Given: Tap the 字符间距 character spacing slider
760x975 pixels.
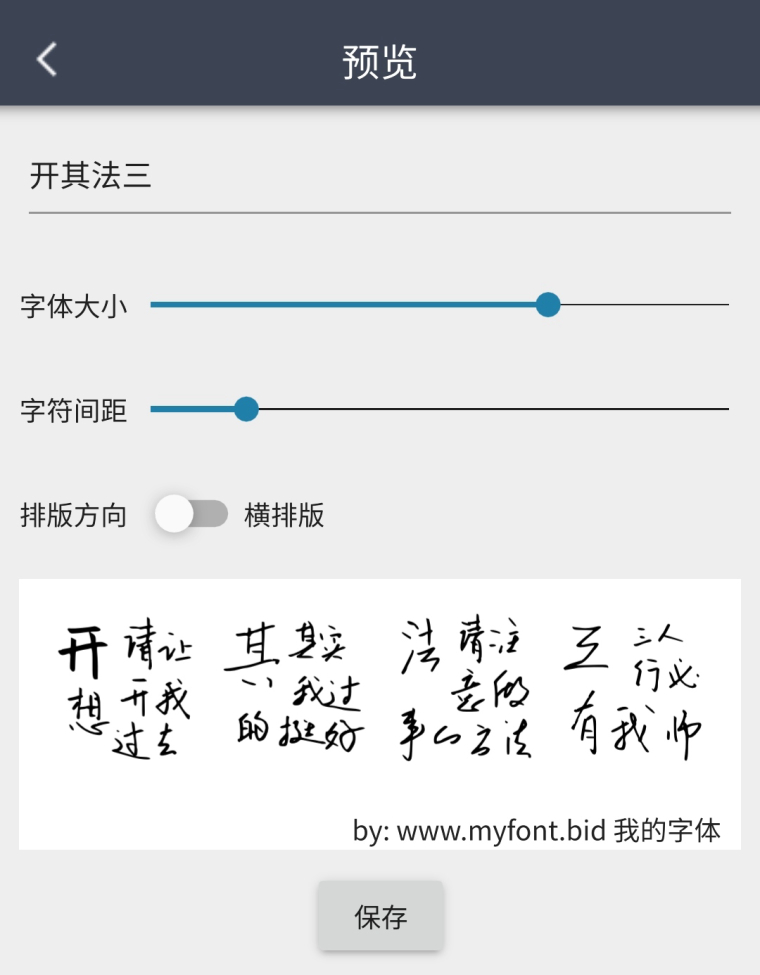Looking at the screenshot, I should pos(246,409).
